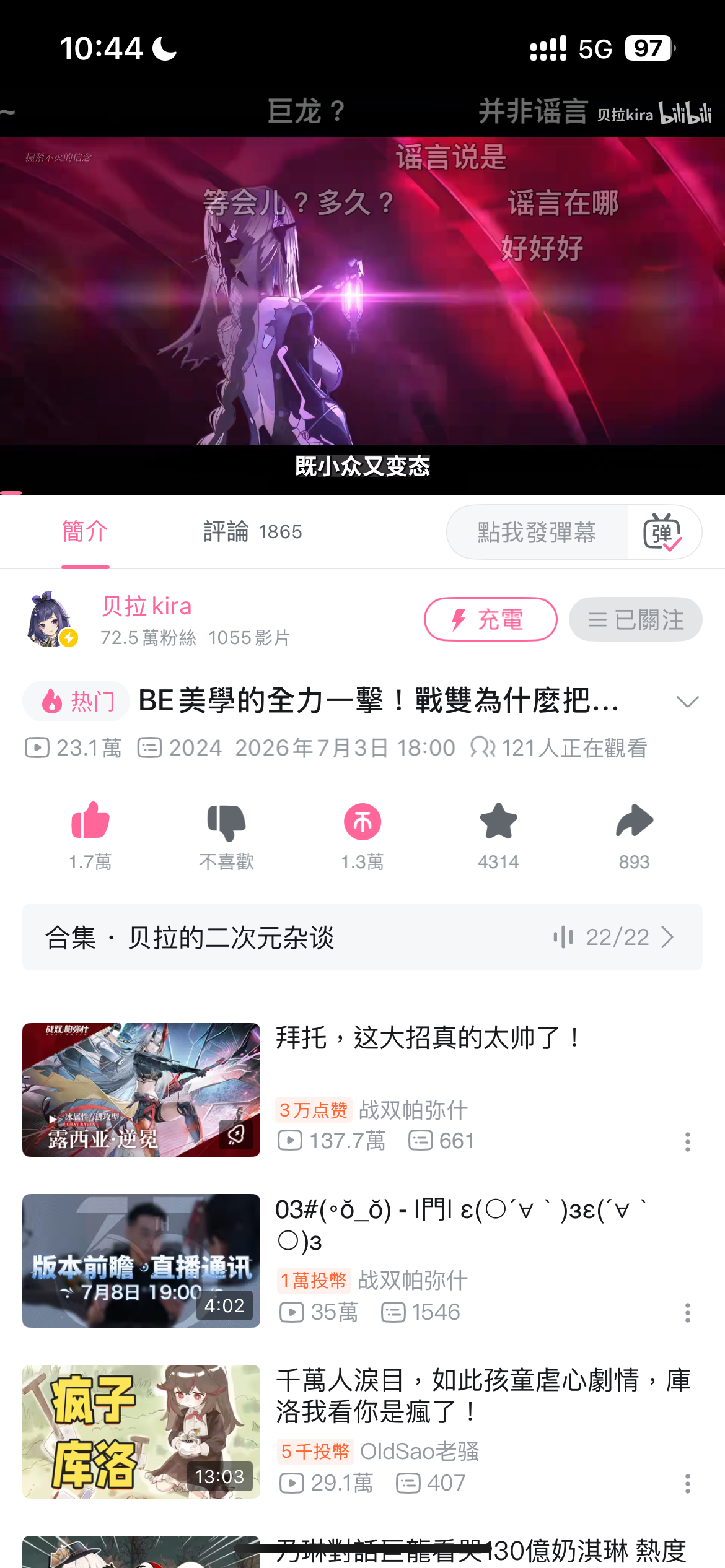Open the 已關注 follow options
The width and height of the screenshot is (725, 1568).
(x=635, y=619)
